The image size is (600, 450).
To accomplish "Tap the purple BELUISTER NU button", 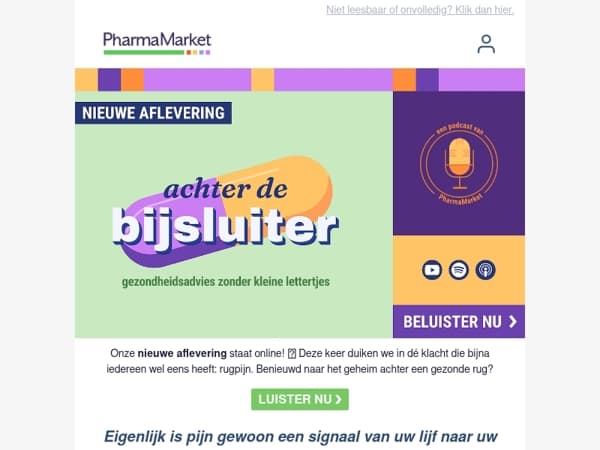I will click(459, 321).
